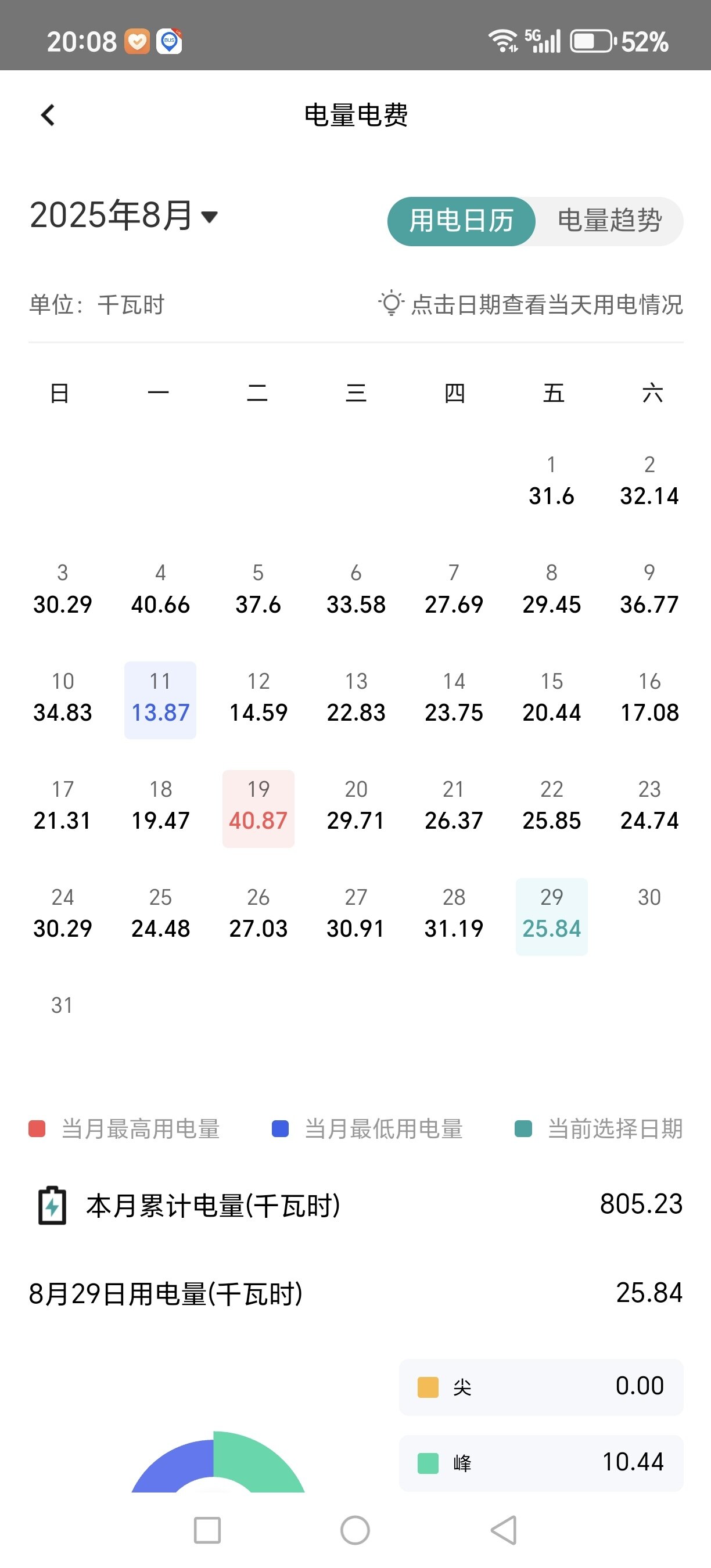Choose August 28 with 31.19 kWh
Screen dimensions: 711x1568
coord(454,914)
